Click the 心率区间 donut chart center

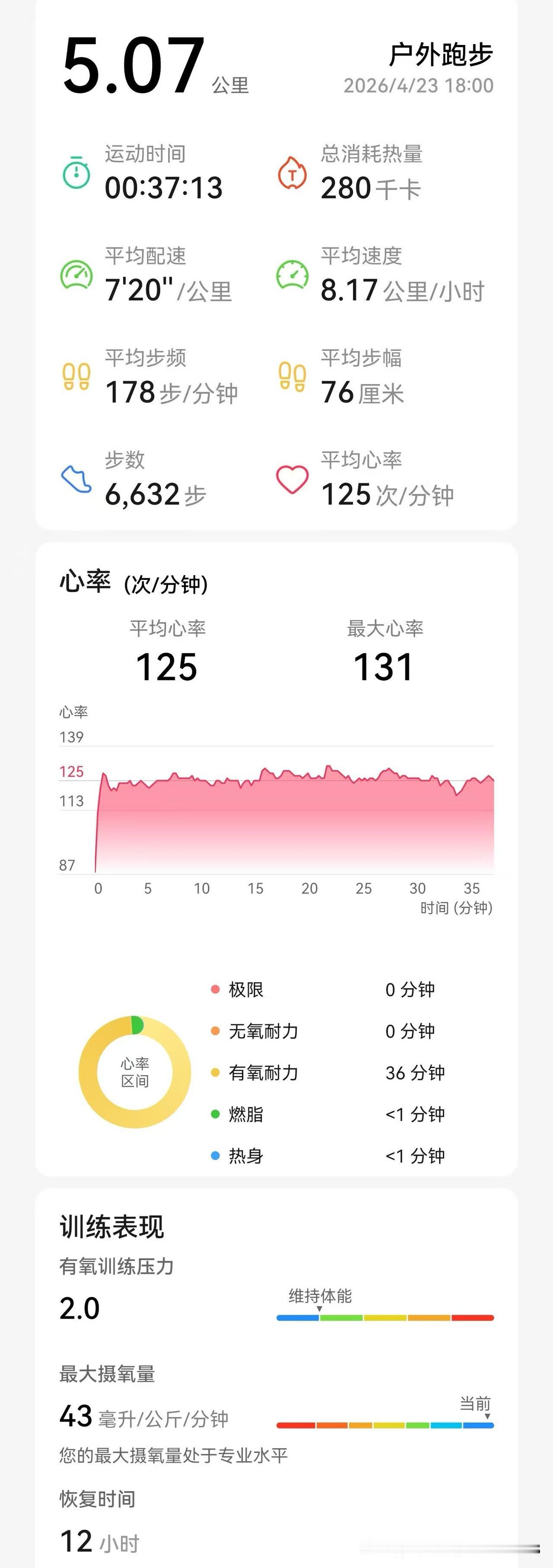[x=135, y=1072]
